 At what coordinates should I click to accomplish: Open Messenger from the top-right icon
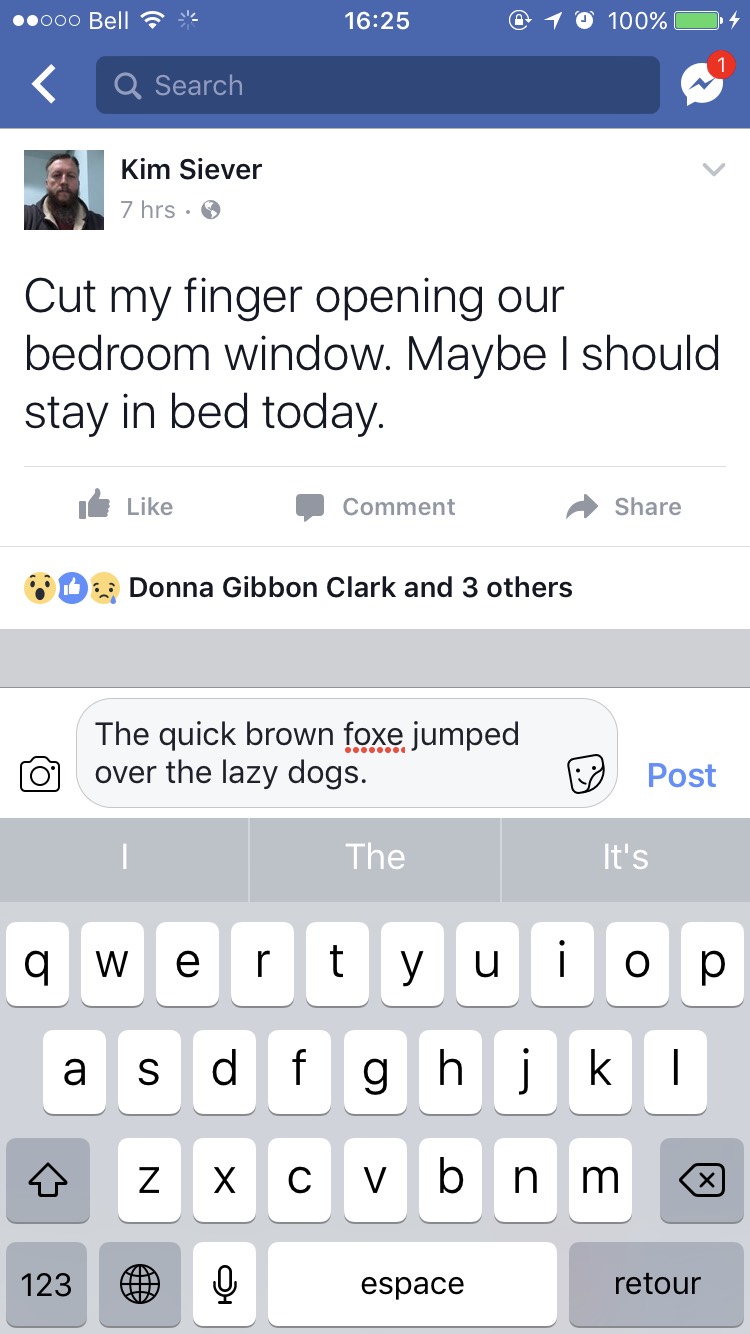pos(703,84)
